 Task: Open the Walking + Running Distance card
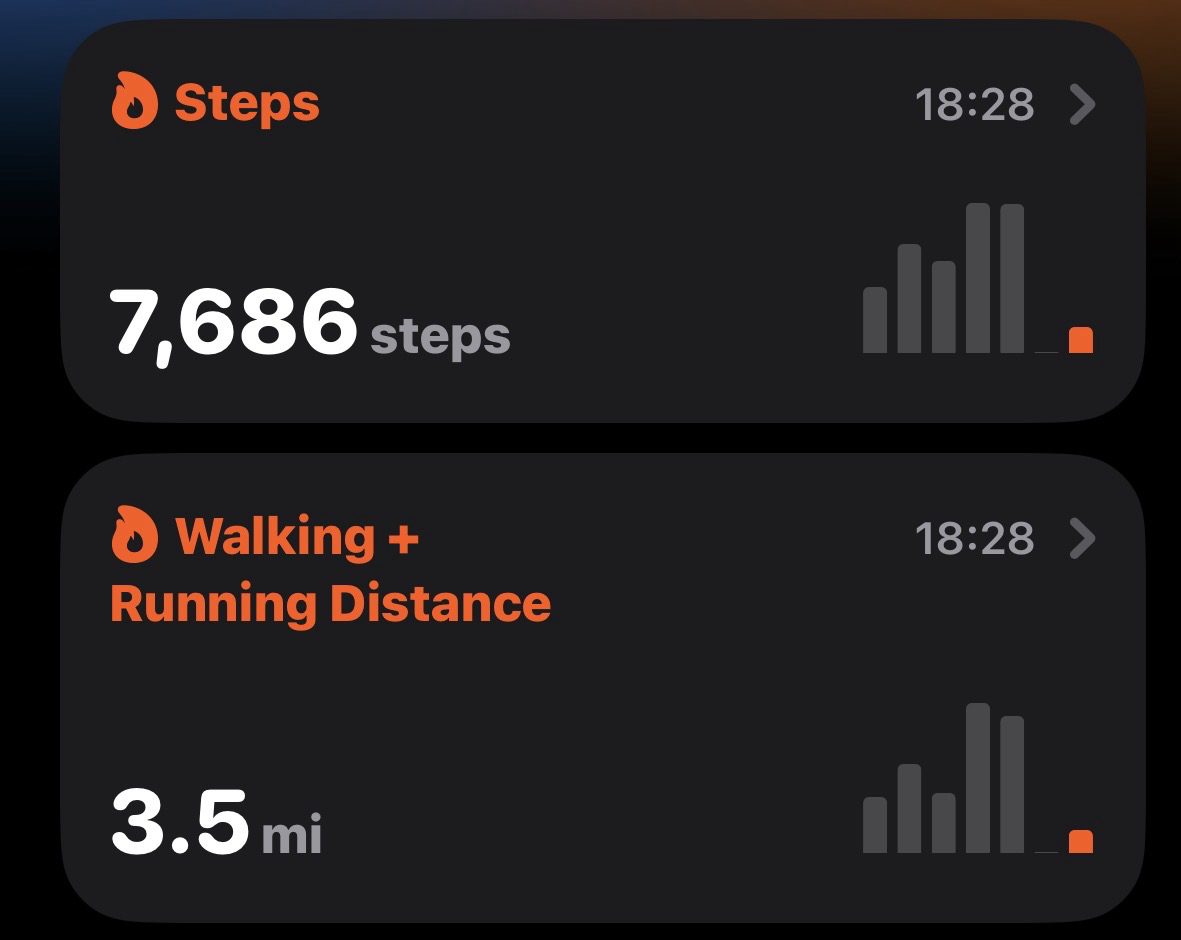pyautogui.click(x=1082, y=540)
